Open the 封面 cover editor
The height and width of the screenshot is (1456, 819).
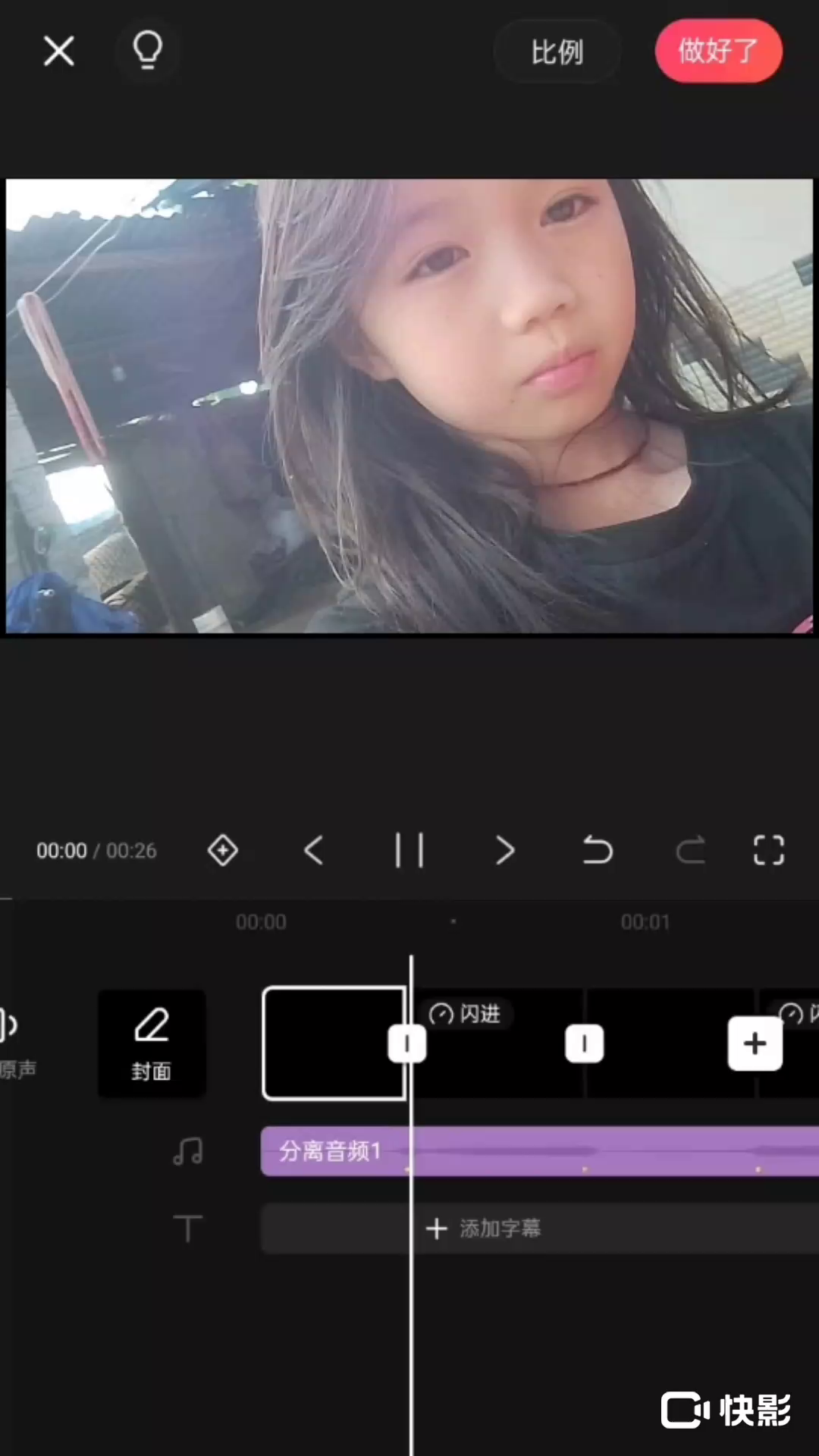tap(152, 1043)
